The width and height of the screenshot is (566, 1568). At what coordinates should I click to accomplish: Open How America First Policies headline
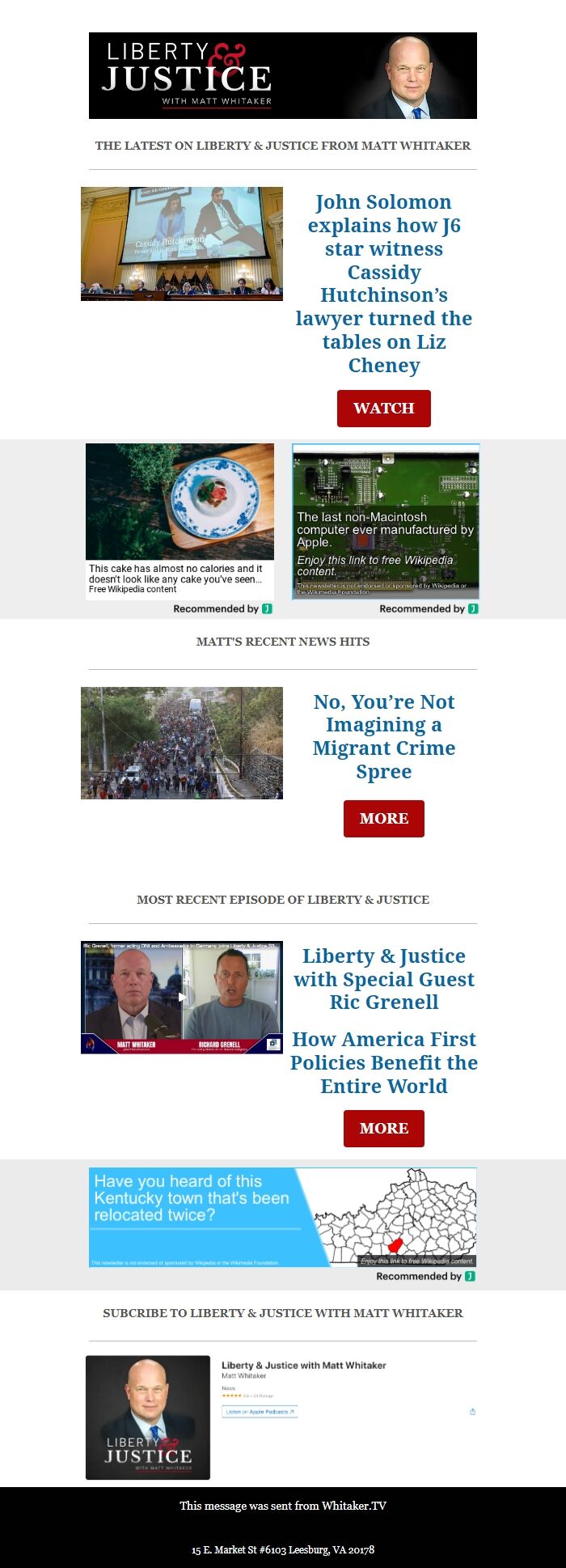383,1062
